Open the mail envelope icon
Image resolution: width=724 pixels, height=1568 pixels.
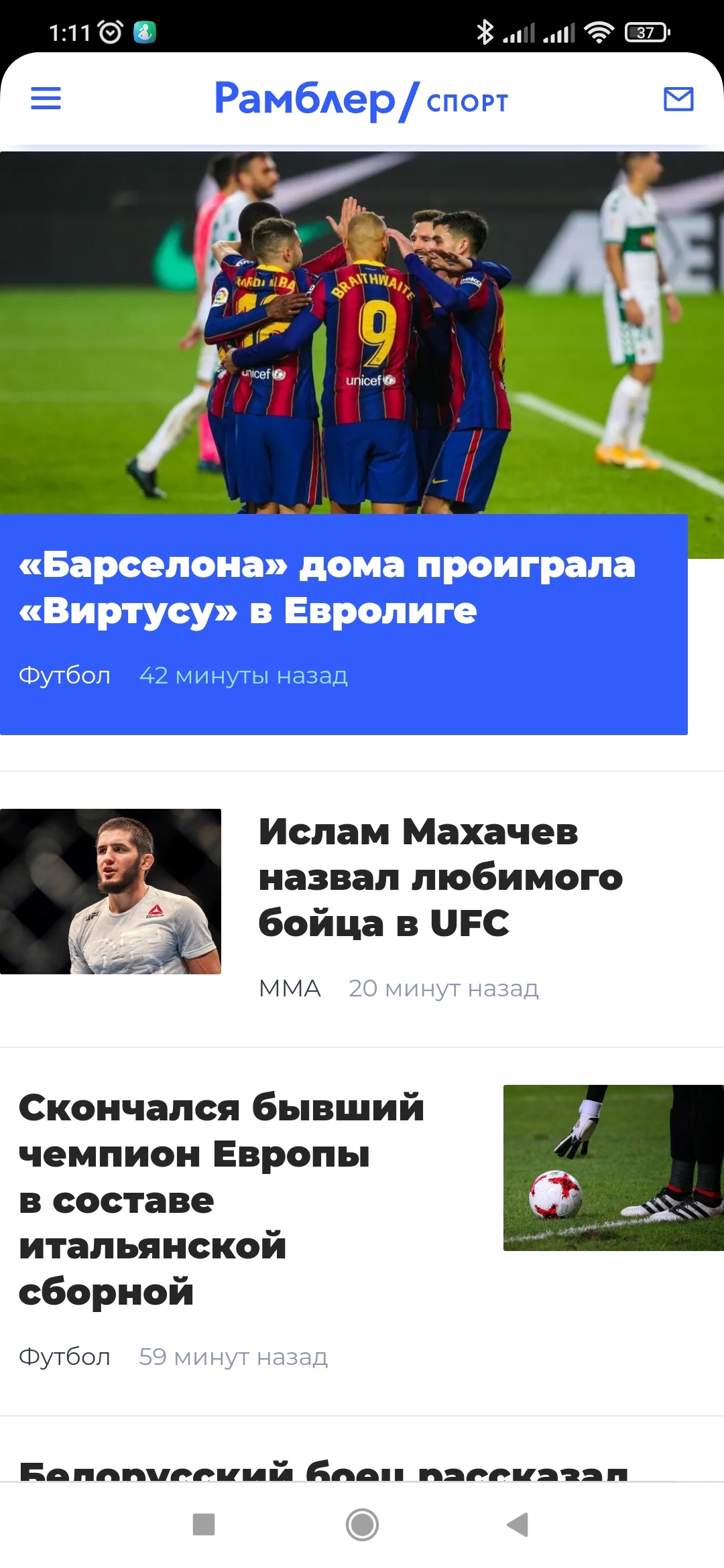[678, 99]
